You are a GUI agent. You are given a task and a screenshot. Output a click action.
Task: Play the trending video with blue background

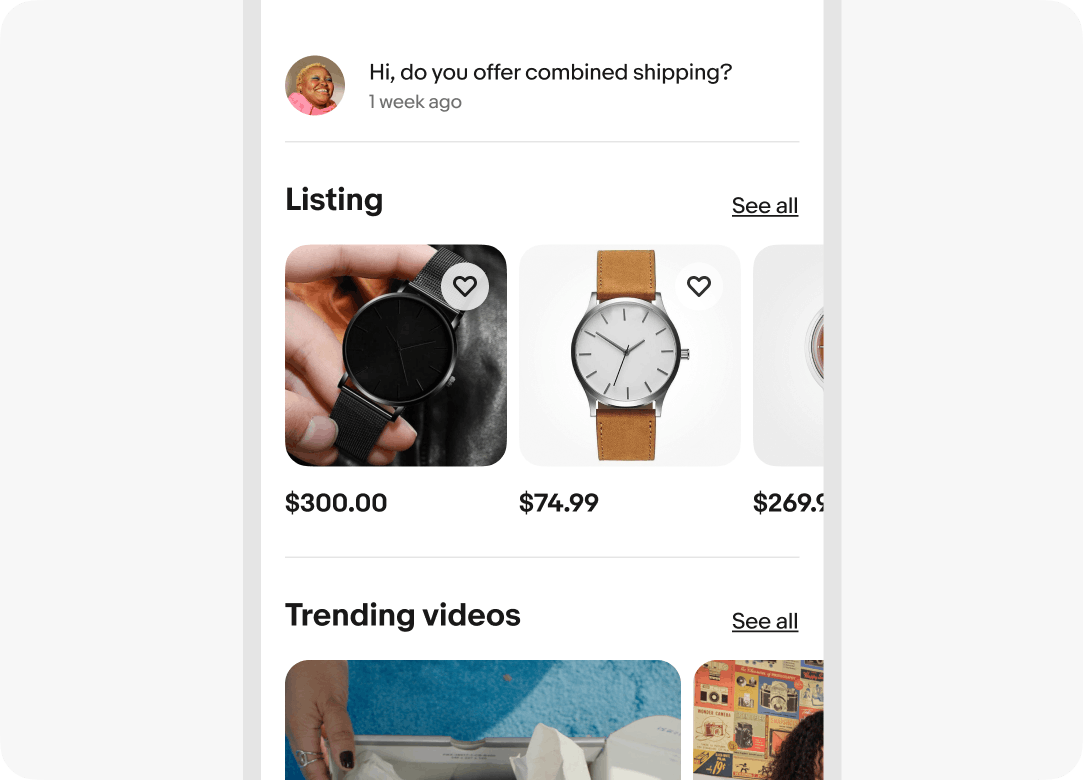[x=482, y=720]
